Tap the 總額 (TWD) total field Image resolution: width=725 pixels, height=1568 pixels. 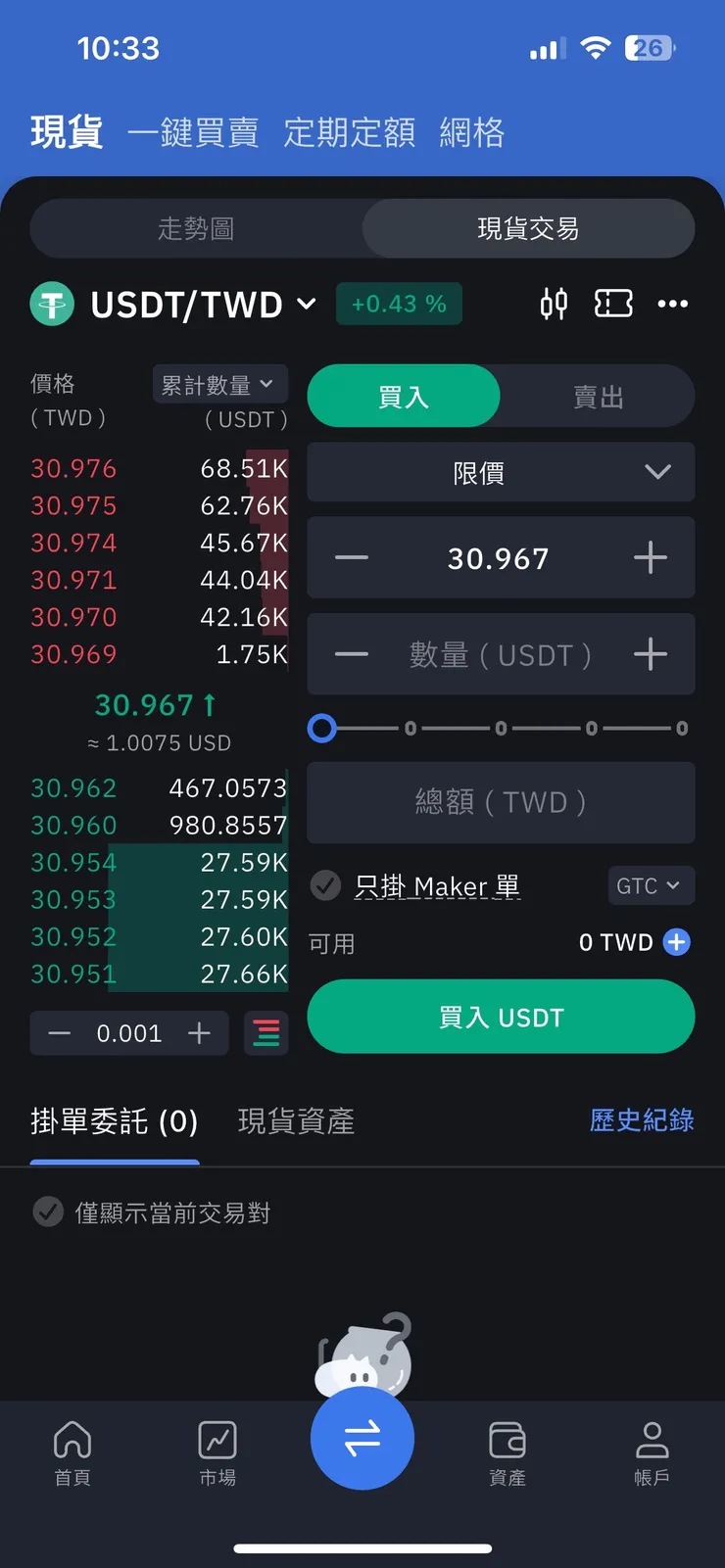click(501, 803)
